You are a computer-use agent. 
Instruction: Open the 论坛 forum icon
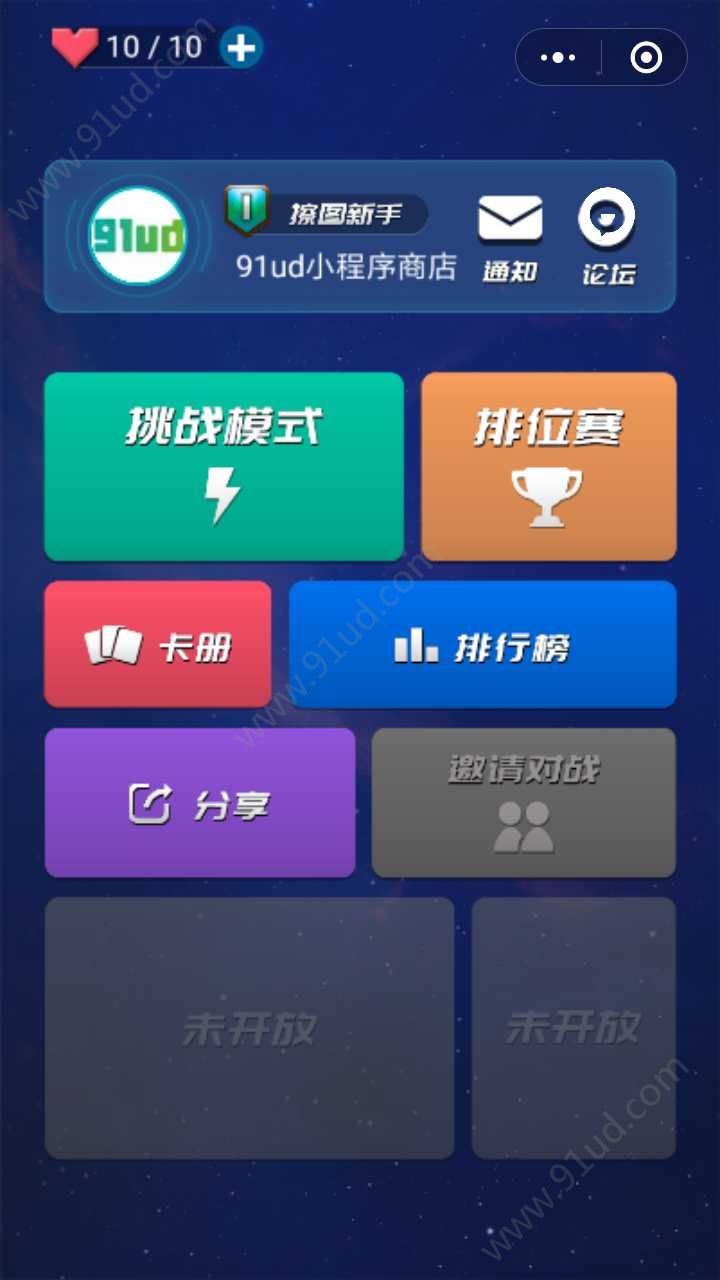[x=607, y=237]
